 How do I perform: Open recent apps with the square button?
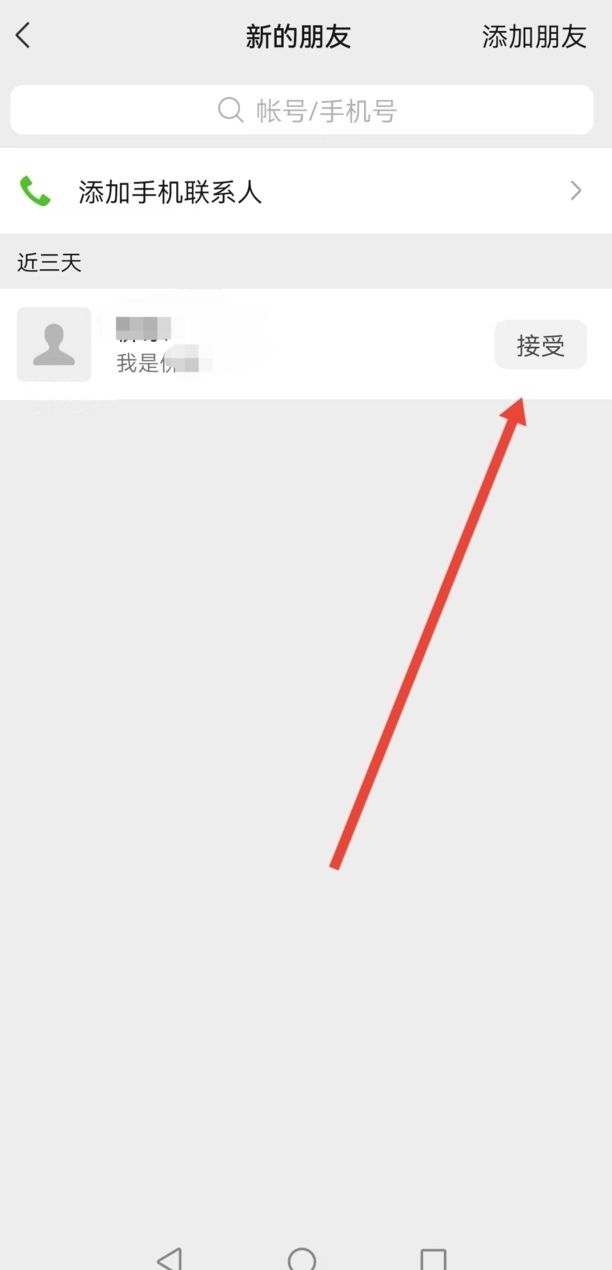433,1259
